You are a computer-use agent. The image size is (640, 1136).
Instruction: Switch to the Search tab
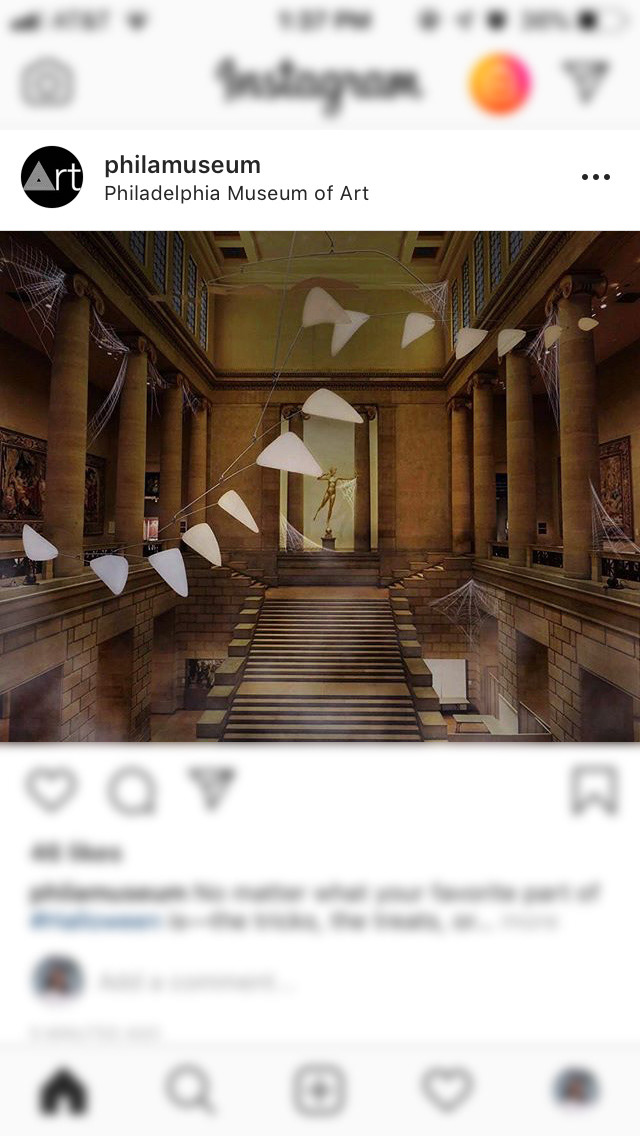(190, 1090)
